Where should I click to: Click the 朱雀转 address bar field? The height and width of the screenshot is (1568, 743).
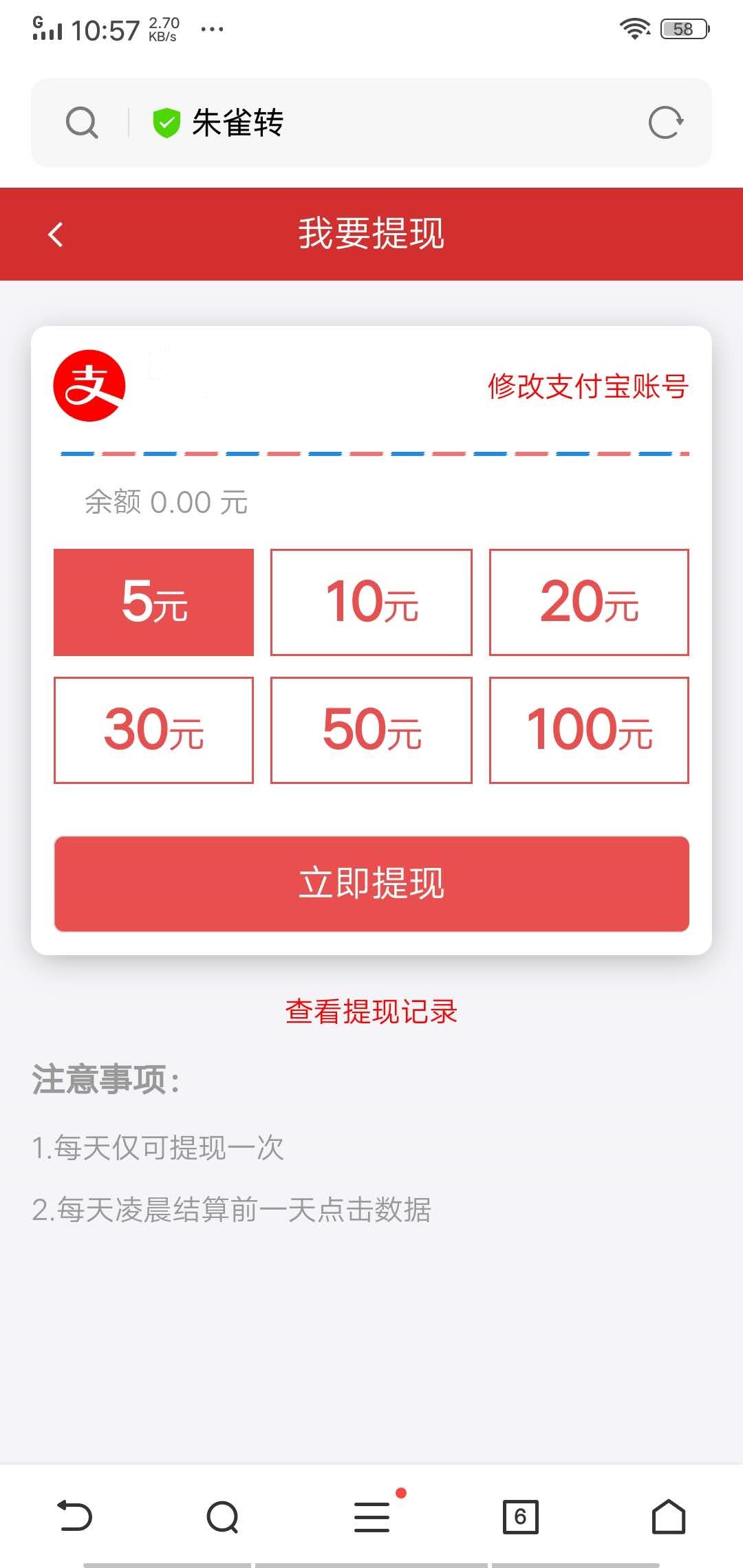[x=237, y=122]
